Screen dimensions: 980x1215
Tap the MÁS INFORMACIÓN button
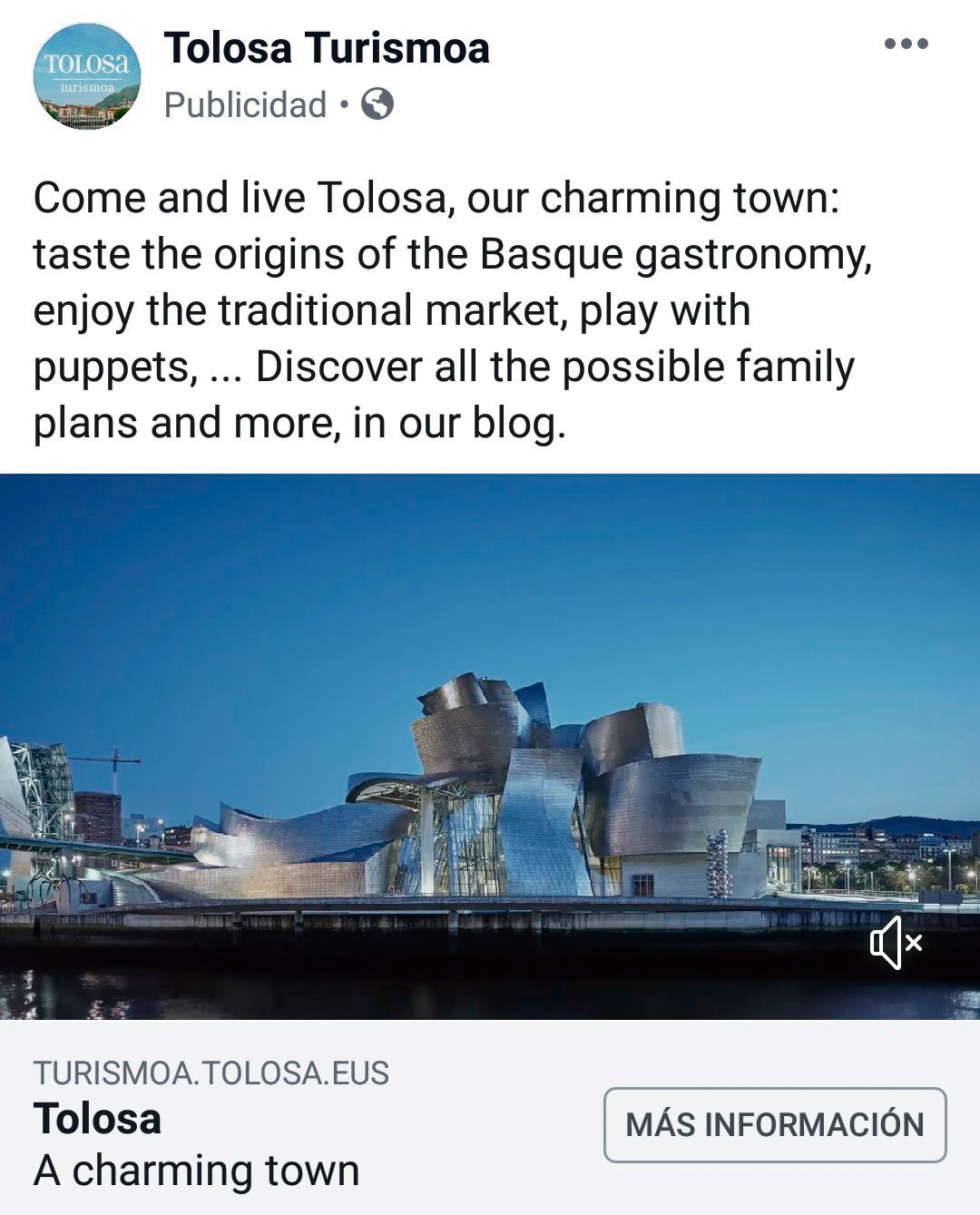[775, 1124]
